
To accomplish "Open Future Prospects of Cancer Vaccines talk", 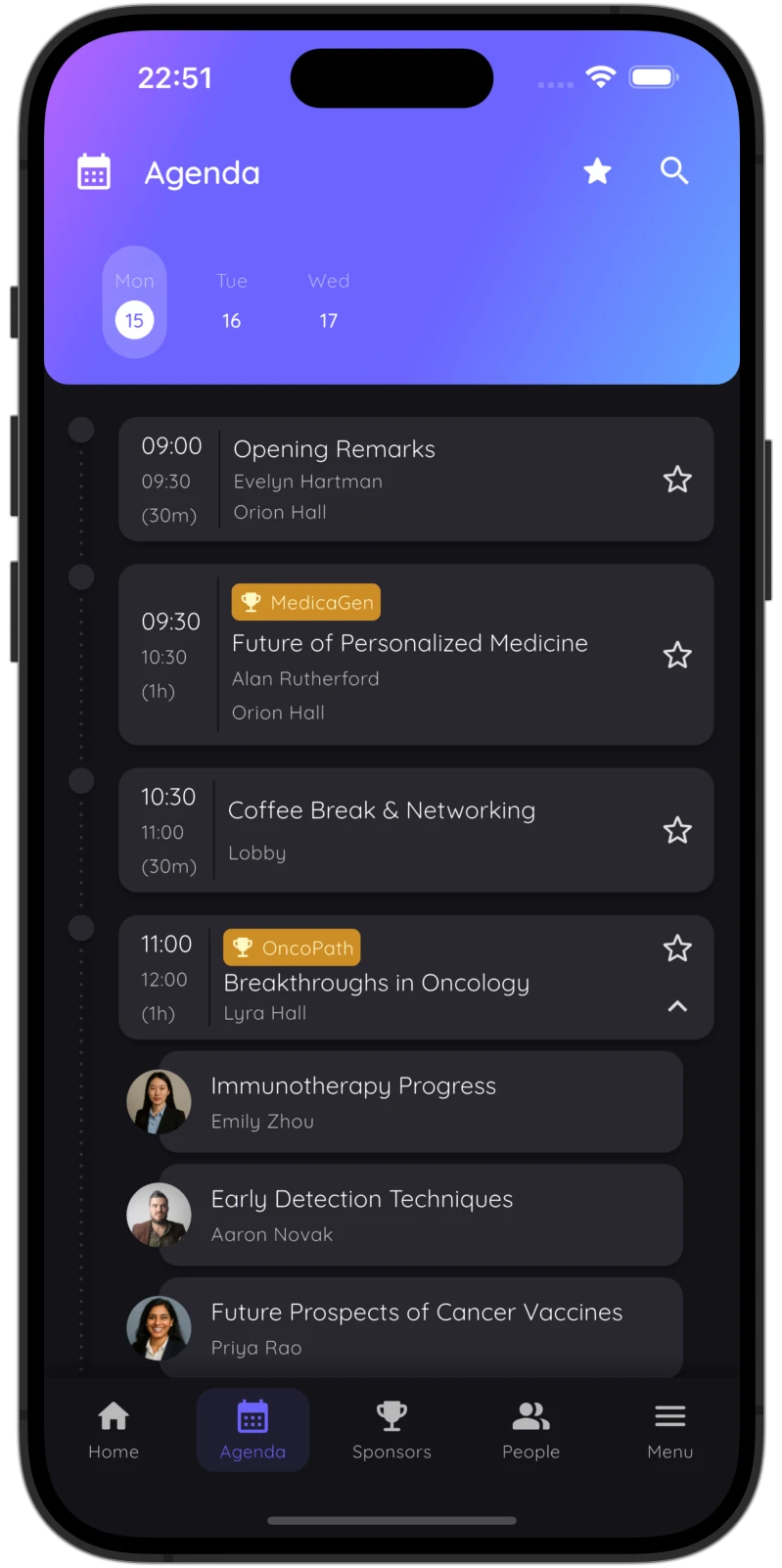I will tap(421, 1327).
